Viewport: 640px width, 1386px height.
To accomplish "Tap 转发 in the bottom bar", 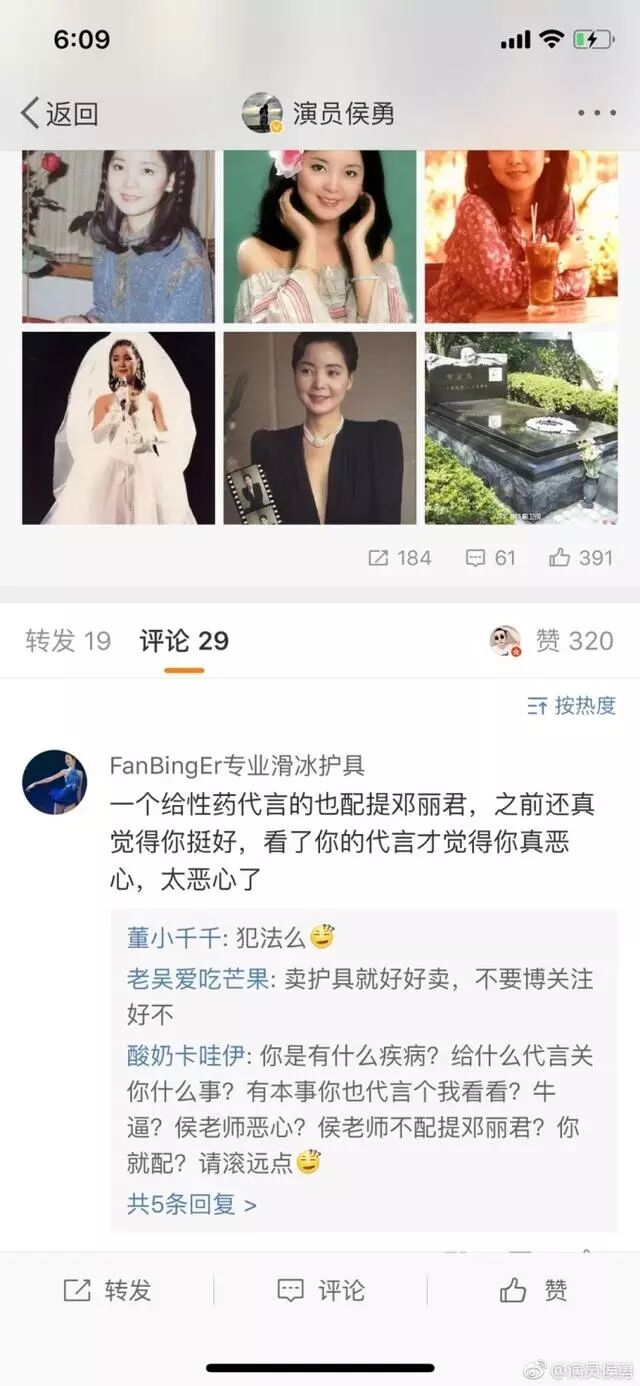I will point(107,1291).
